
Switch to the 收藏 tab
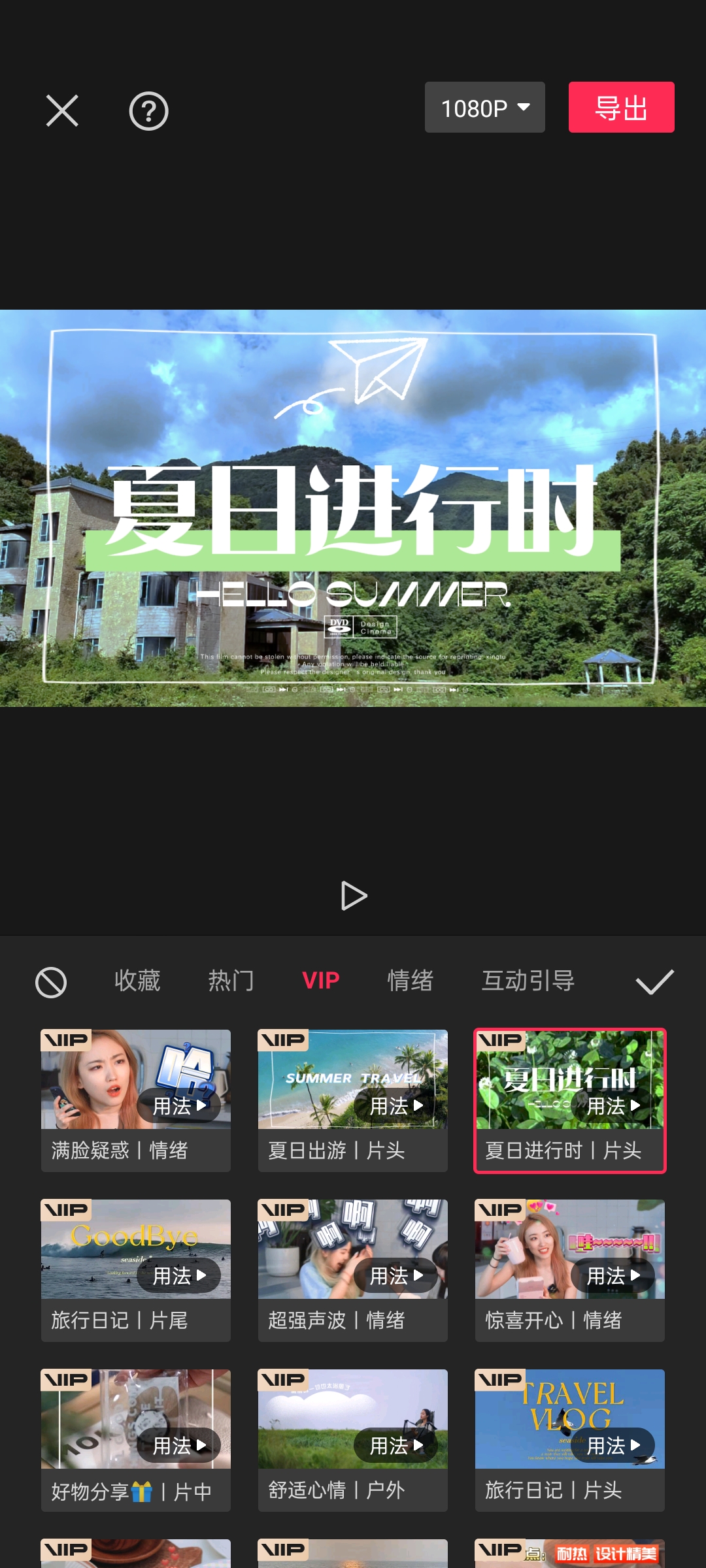pos(137,981)
